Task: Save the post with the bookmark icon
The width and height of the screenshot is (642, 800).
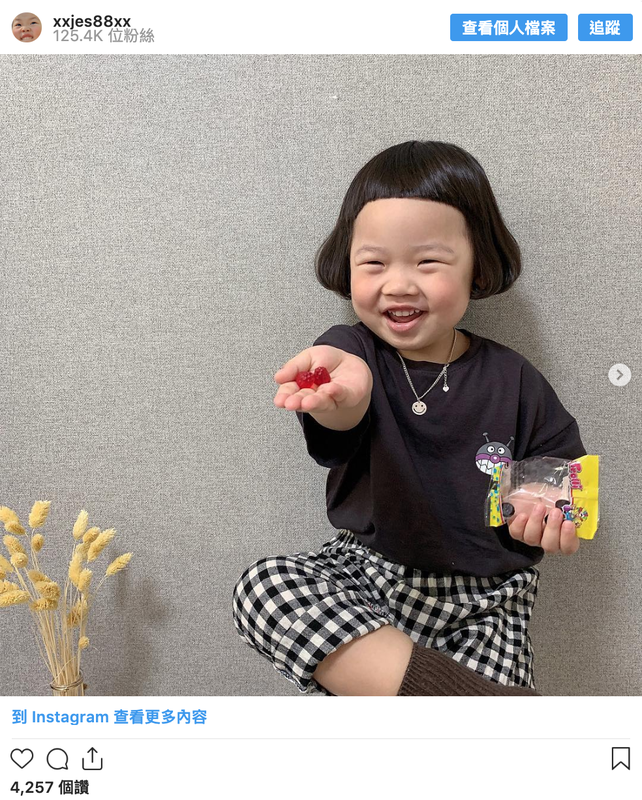Action: [620, 758]
